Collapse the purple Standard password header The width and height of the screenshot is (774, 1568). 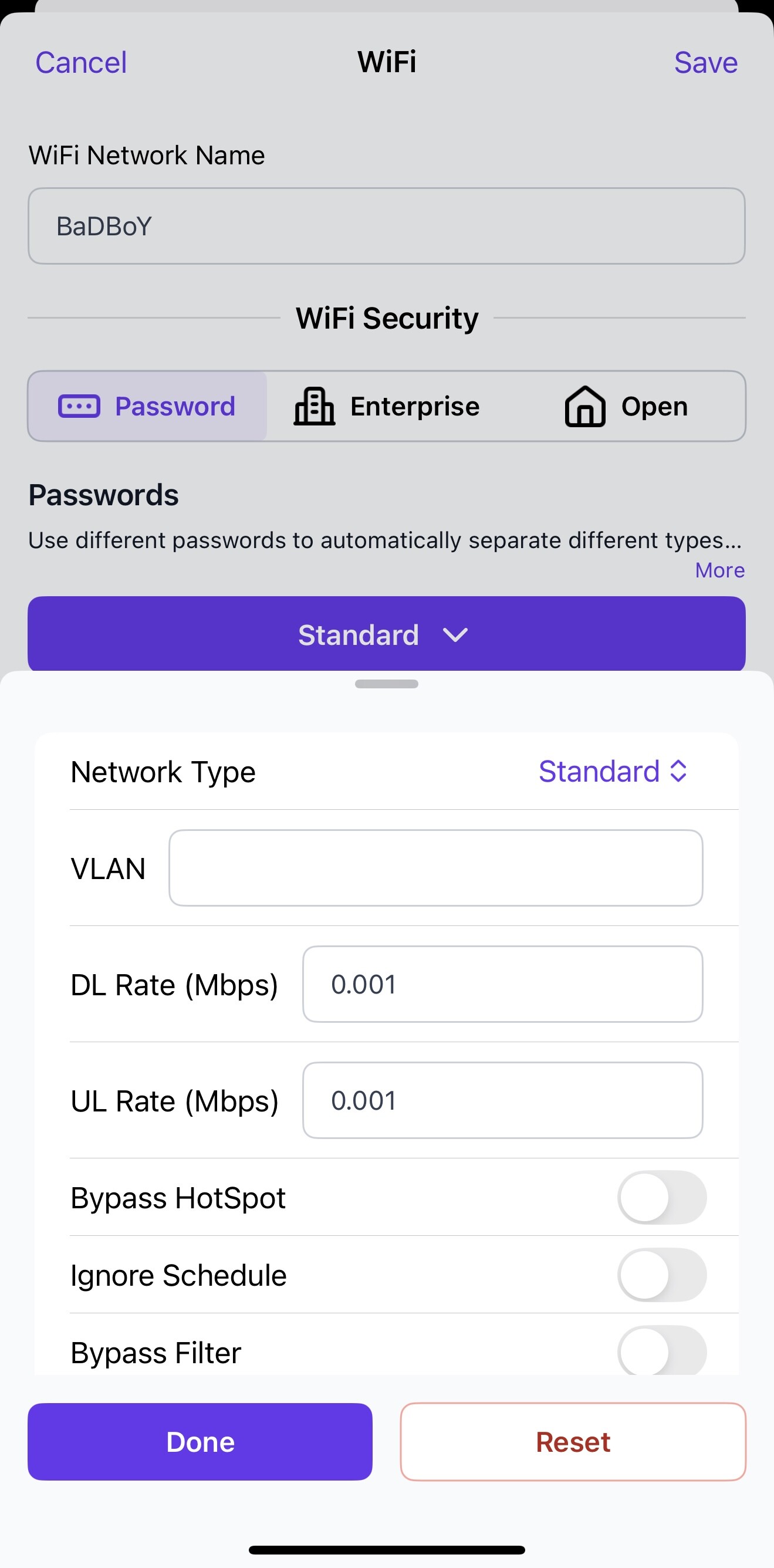point(386,634)
